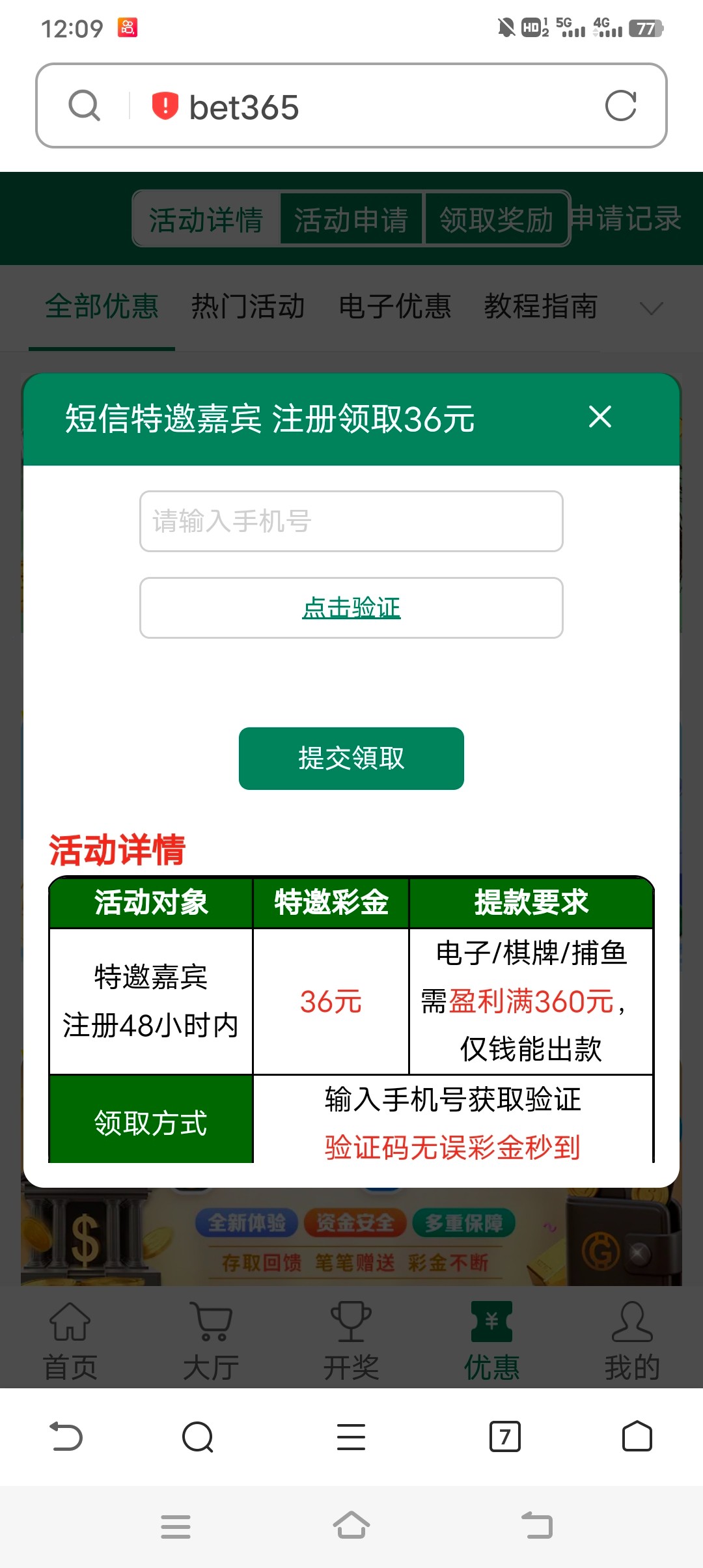Viewport: 703px width, 1568px height.
Task: Go to the 首页 bottom tab
Action: click(70, 1341)
